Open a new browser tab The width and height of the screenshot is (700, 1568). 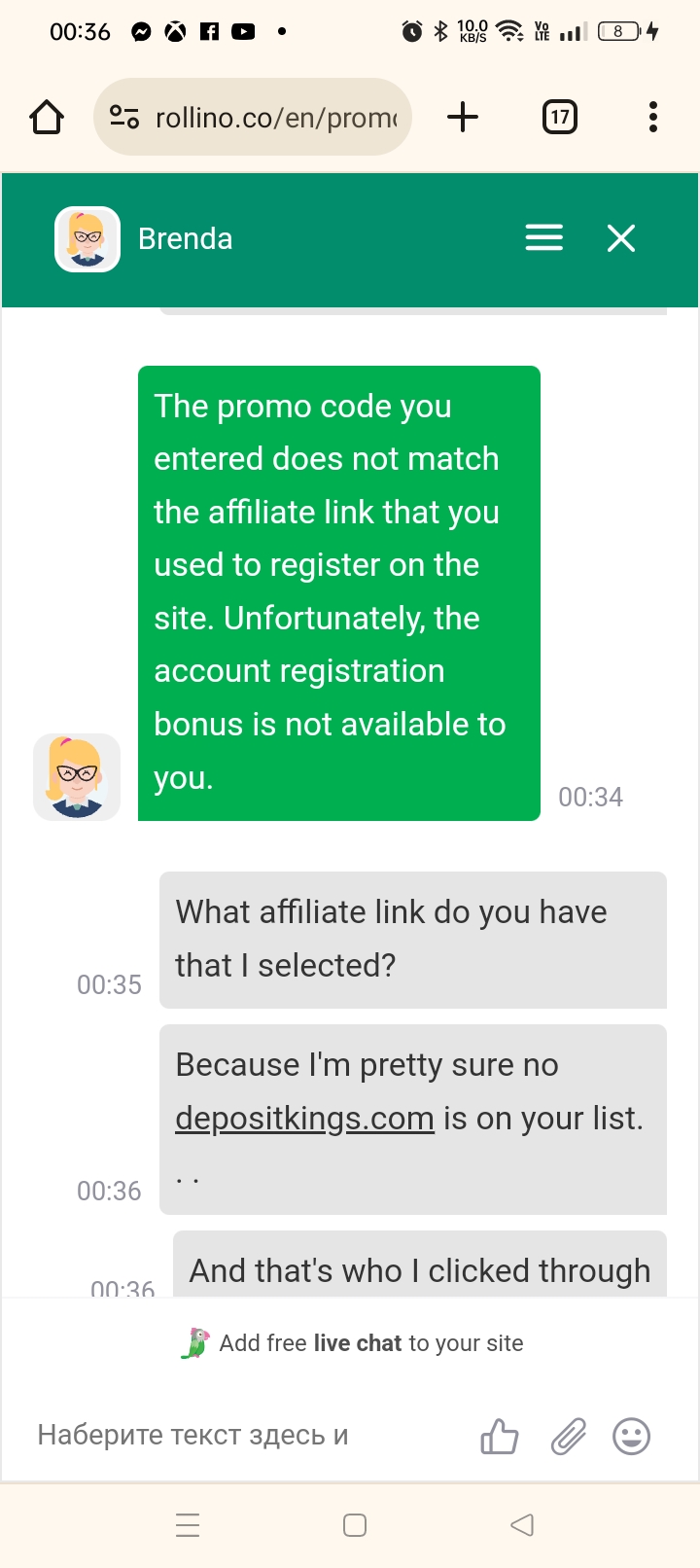(x=463, y=118)
